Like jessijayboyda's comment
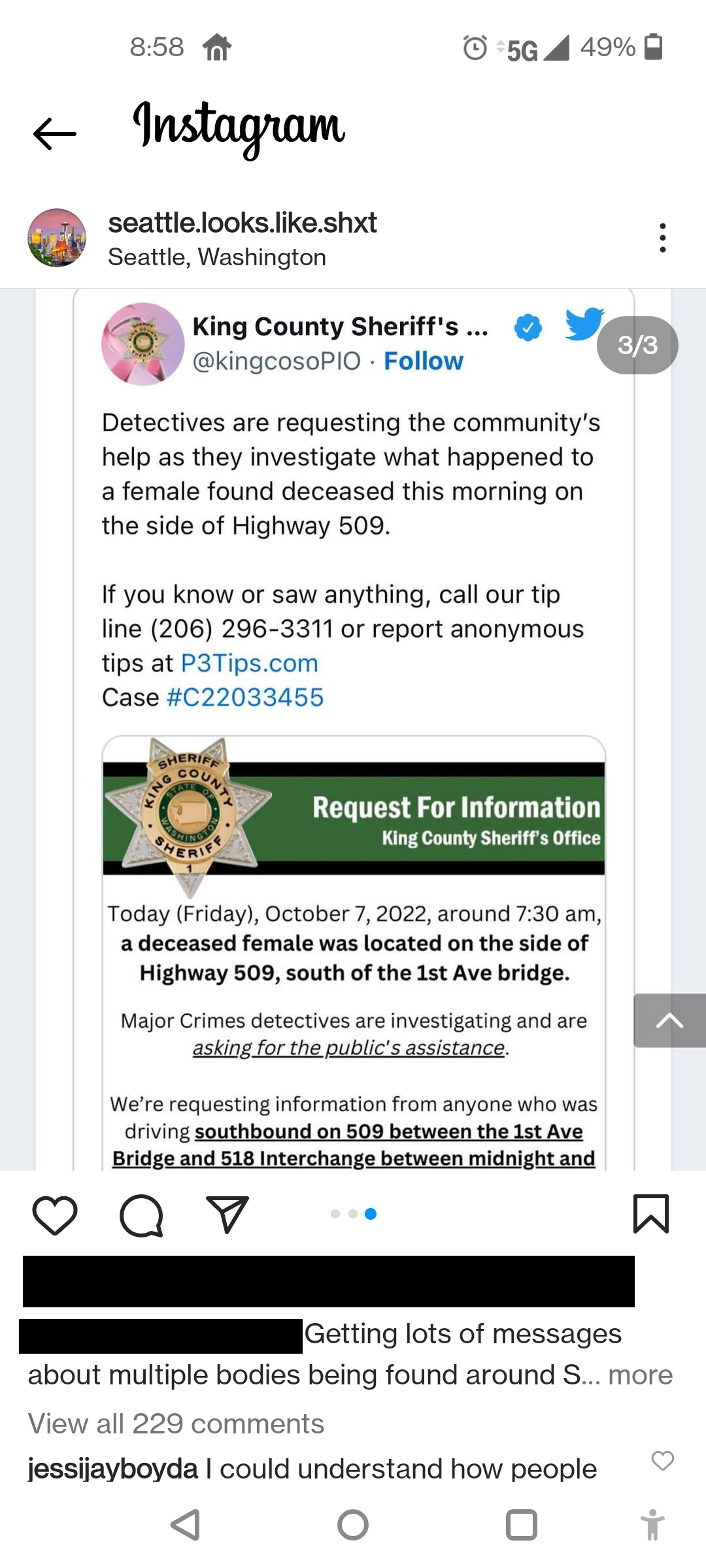The height and width of the screenshot is (1568, 706). 662,1461
